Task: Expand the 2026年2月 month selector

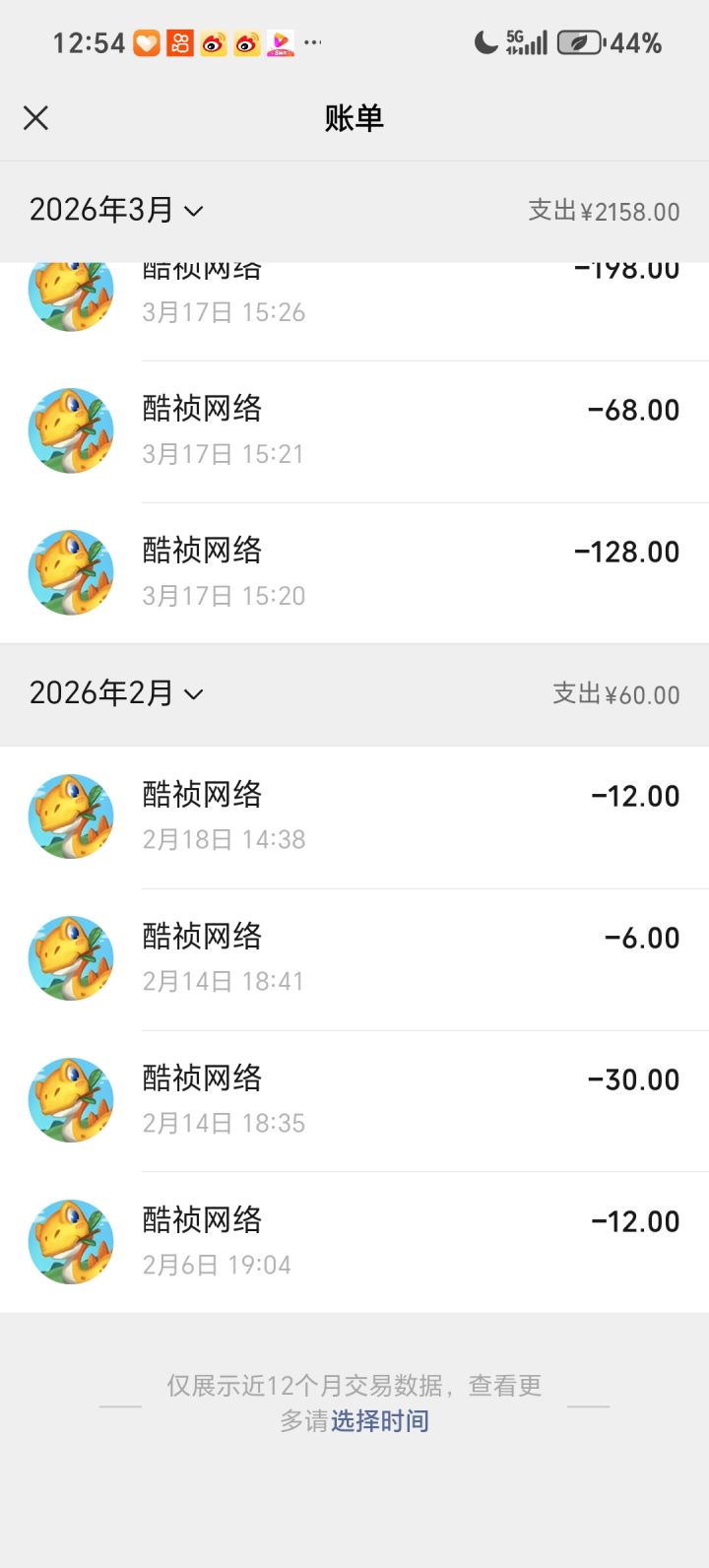Action: (x=113, y=693)
